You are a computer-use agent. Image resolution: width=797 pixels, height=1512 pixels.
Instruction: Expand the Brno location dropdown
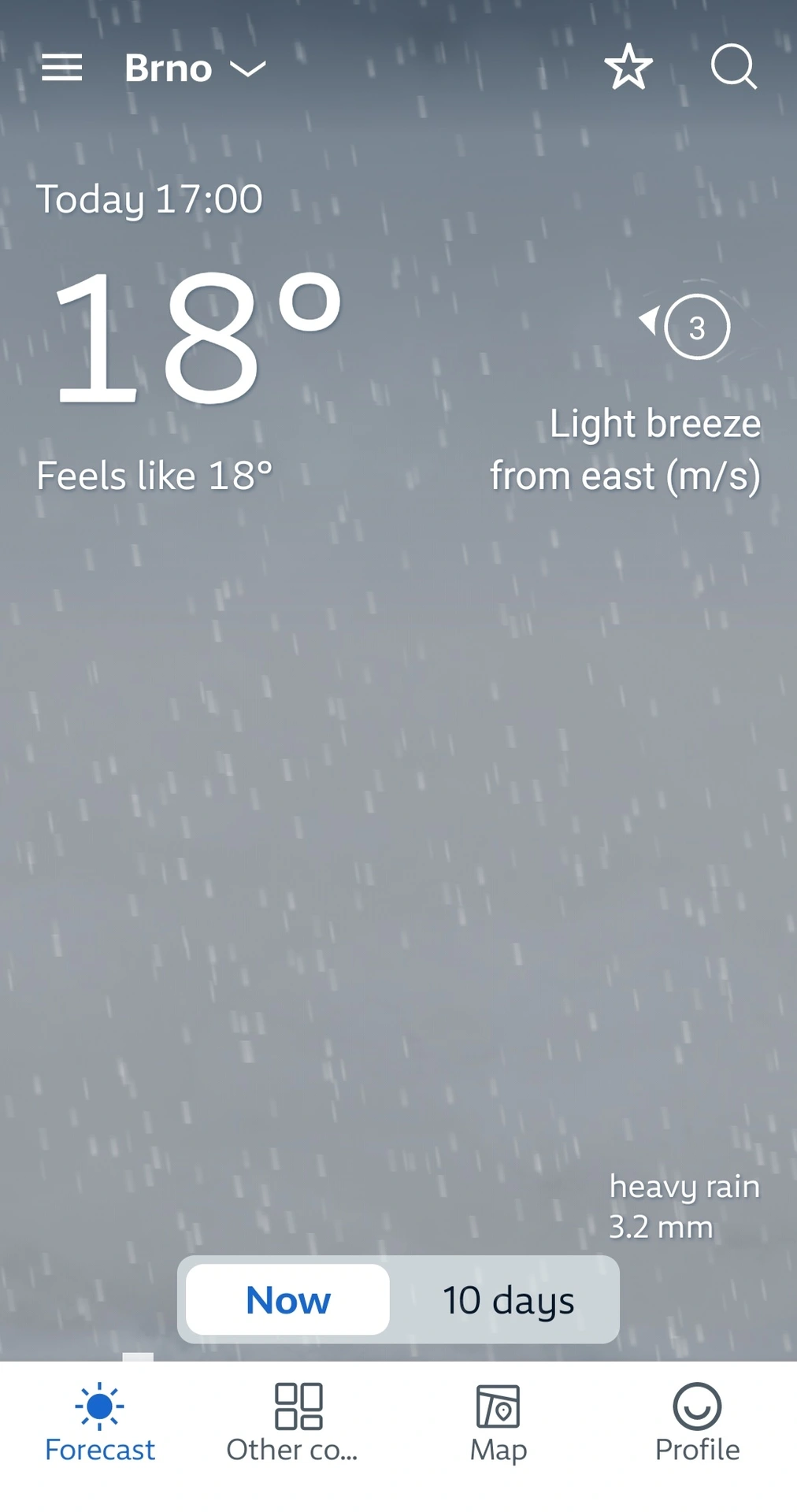(x=195, y=69)
